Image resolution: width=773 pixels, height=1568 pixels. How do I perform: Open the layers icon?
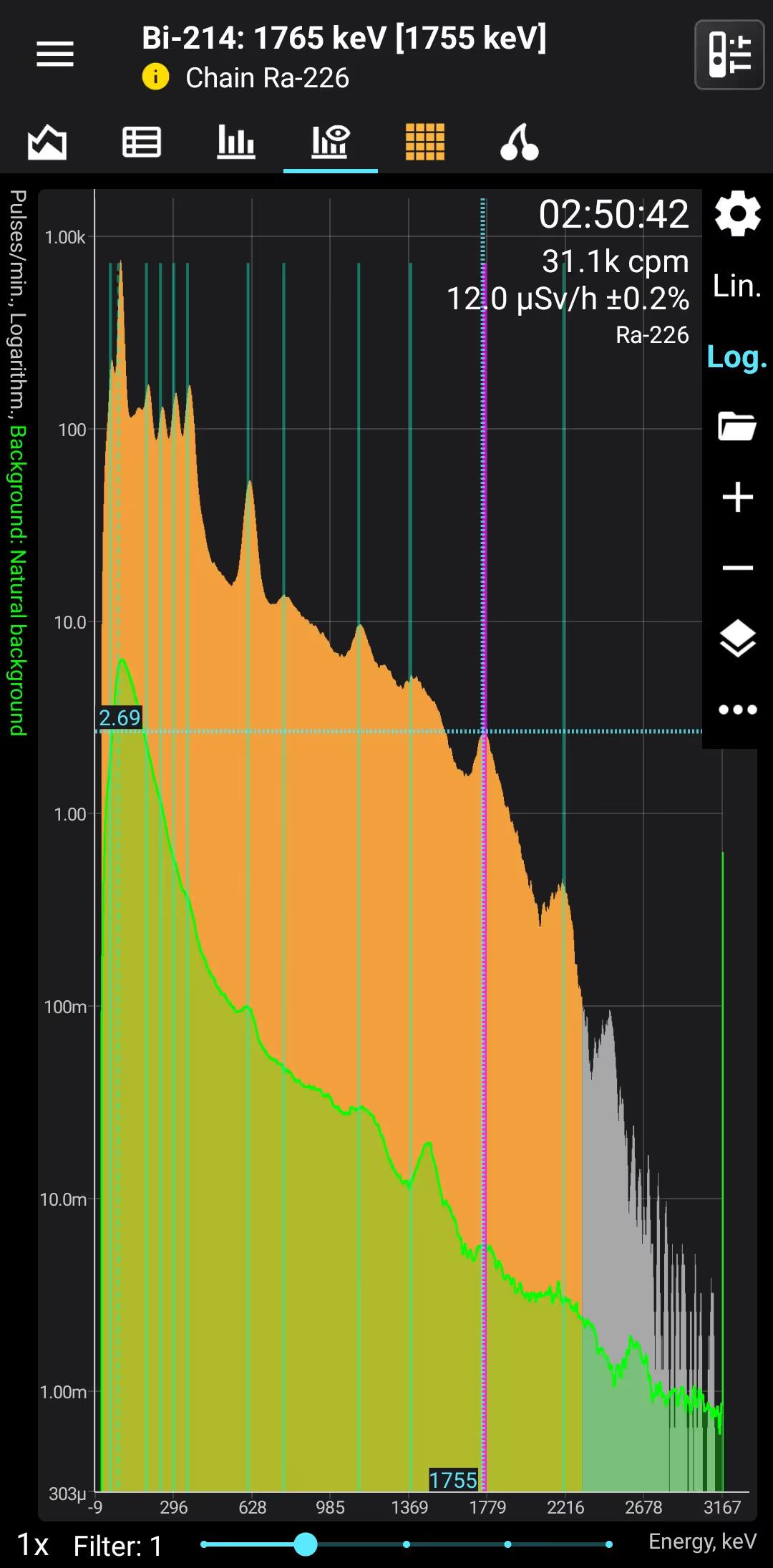738,639
